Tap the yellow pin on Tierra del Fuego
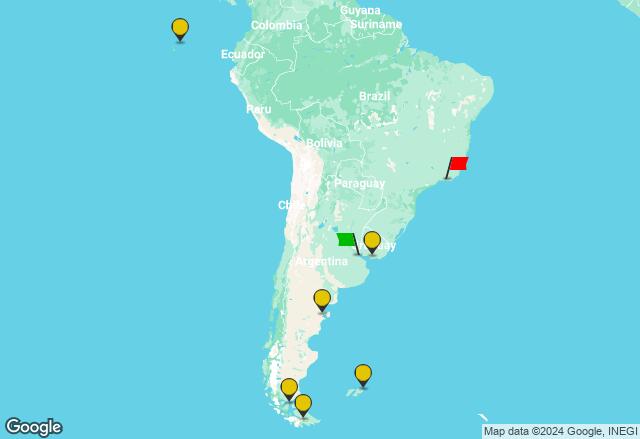 click(x=303, y=404)
